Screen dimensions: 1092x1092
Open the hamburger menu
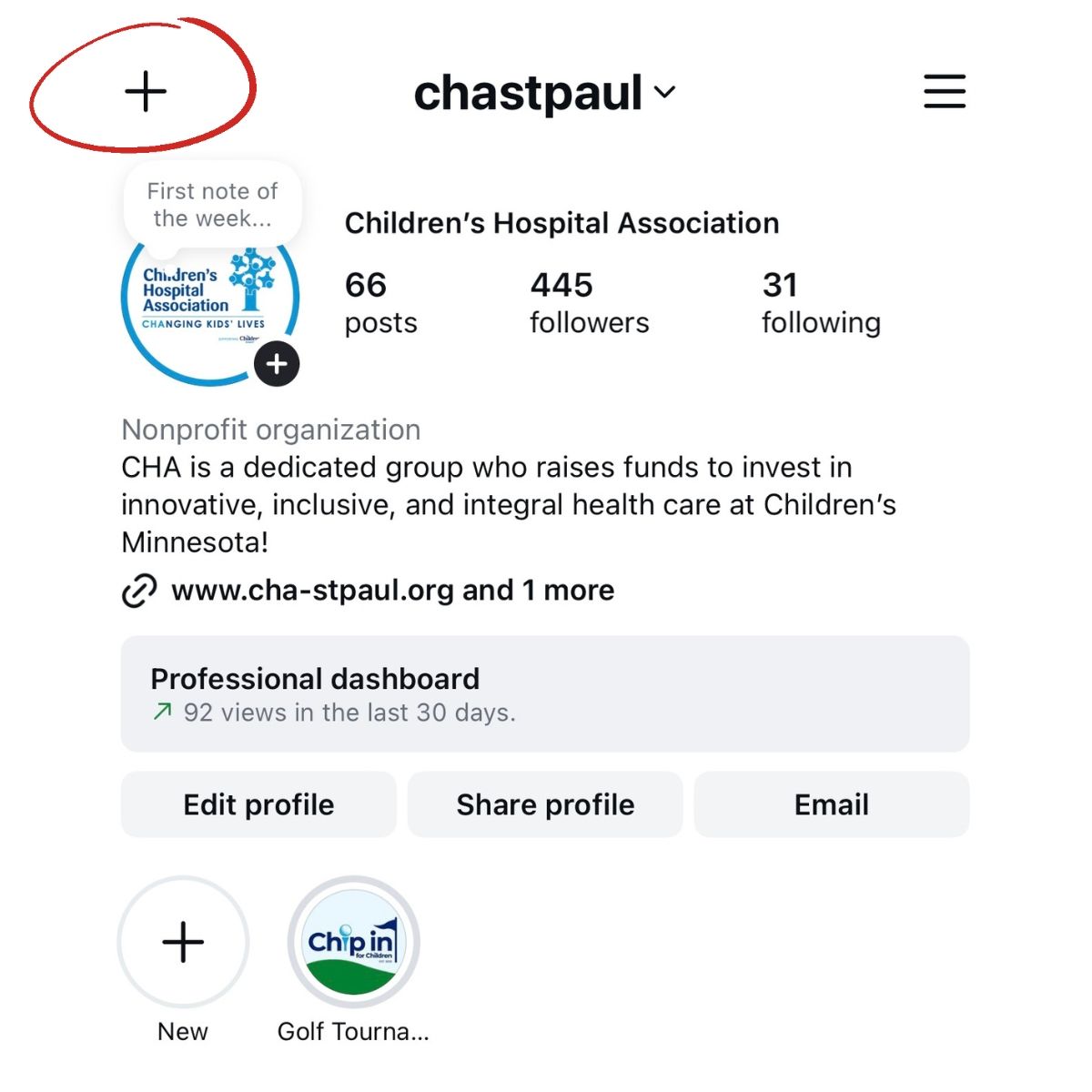coord(945,92)
